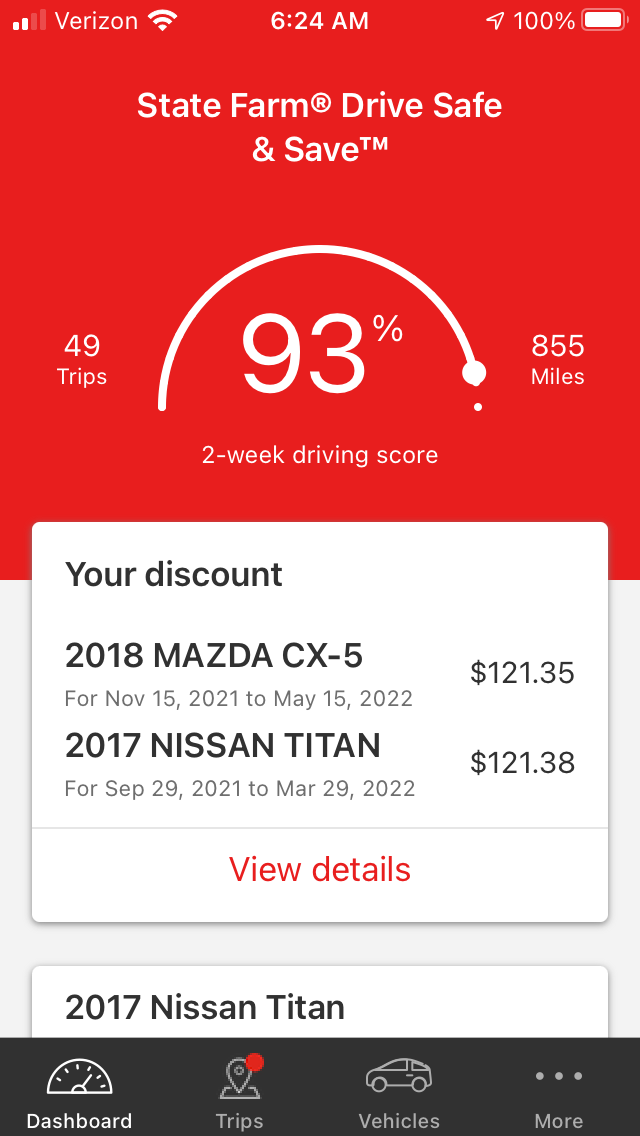Switch to the Trips tab

click(240, 1092)
